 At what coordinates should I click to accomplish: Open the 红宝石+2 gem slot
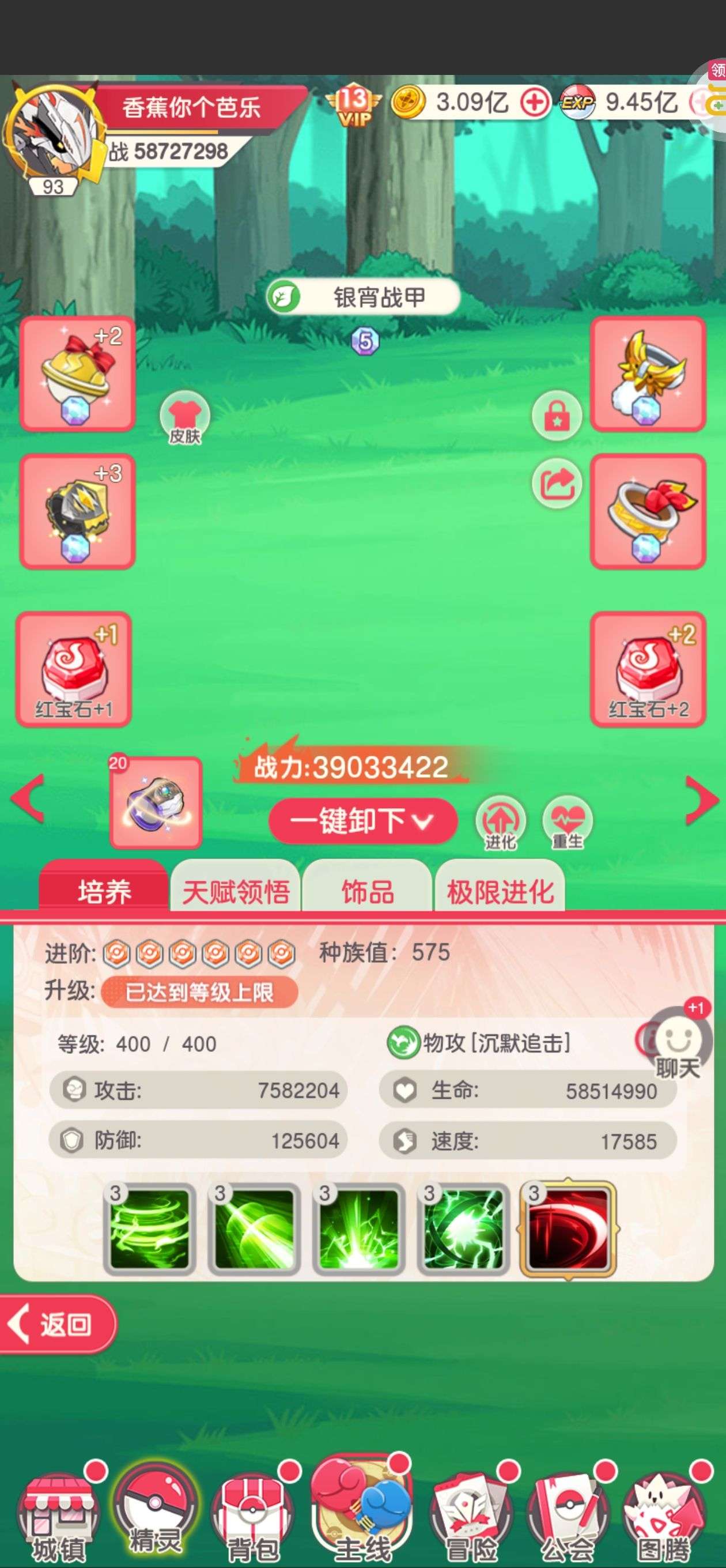coord(648,669)
